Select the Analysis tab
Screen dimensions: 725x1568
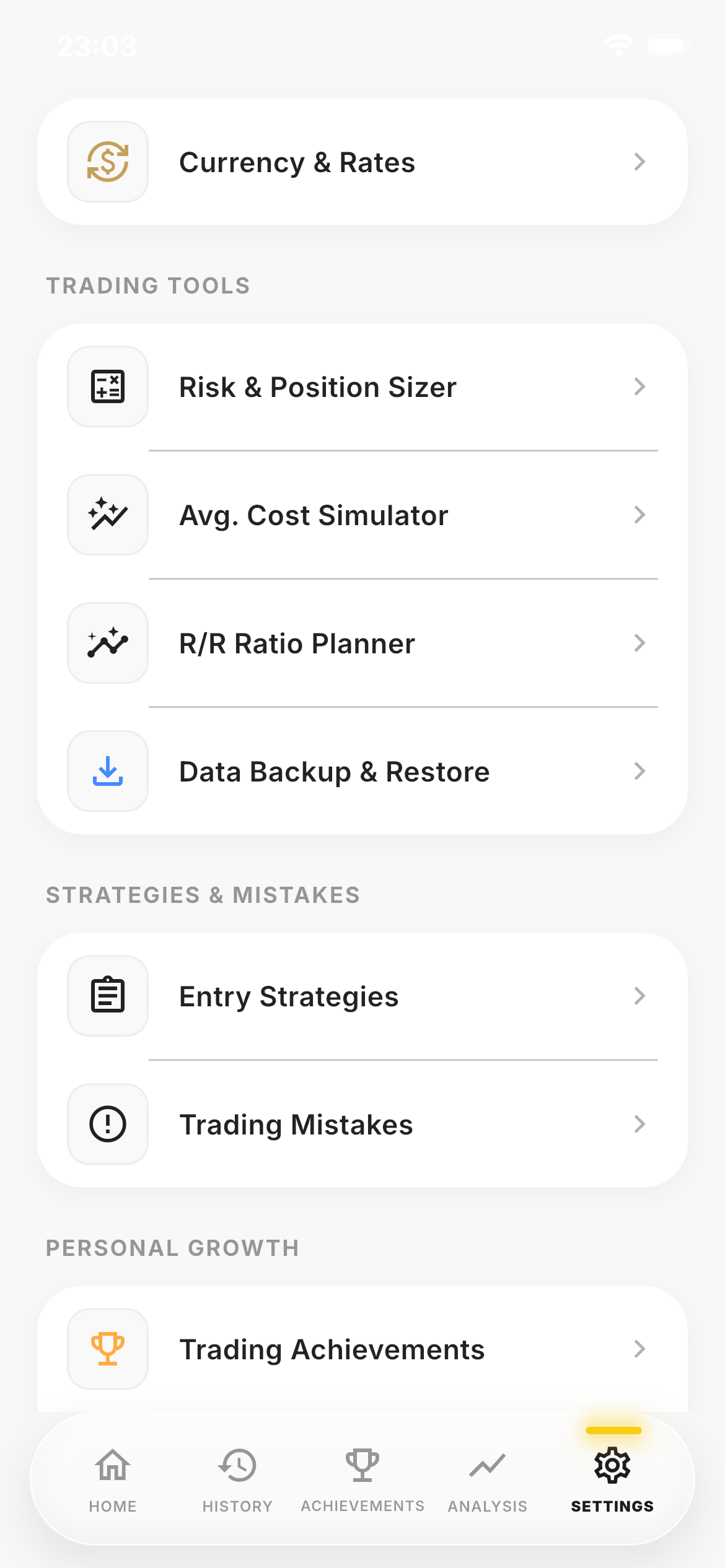click(x=488, y=1480)
